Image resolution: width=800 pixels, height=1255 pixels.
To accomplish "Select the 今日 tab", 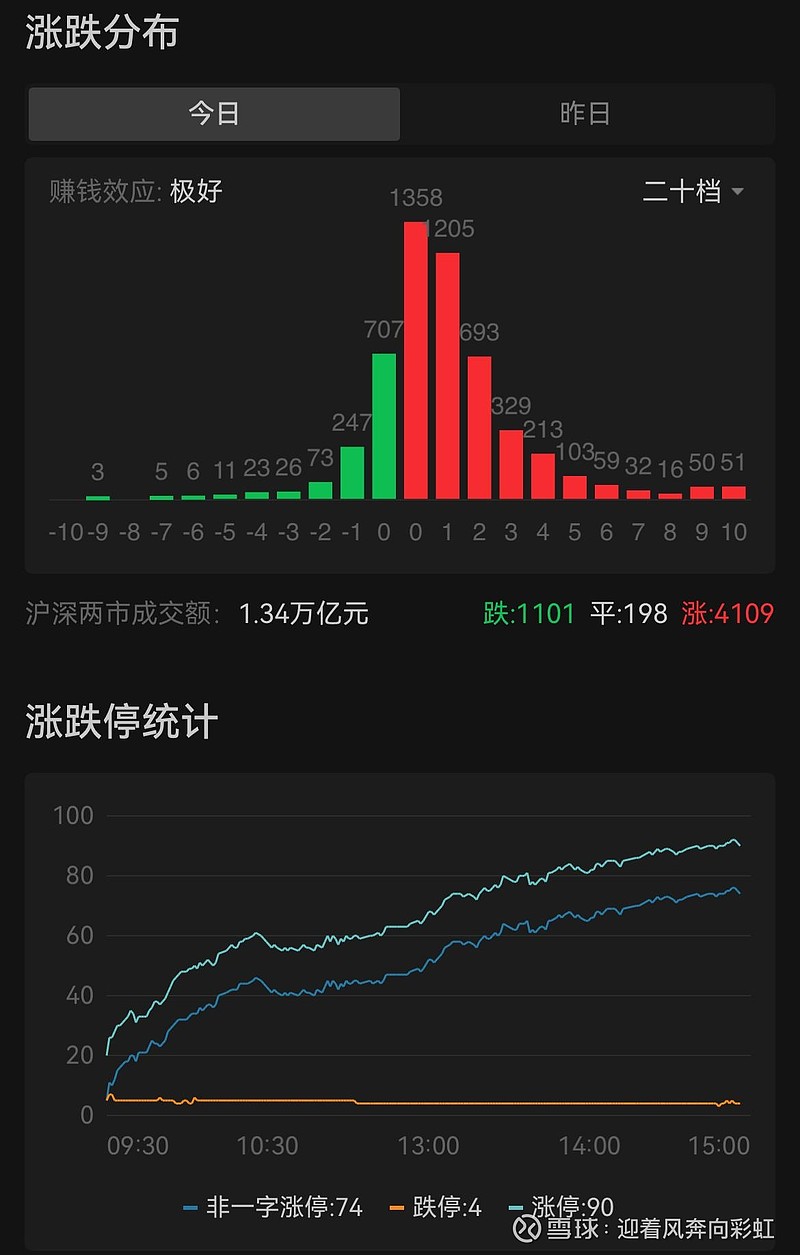I will point(213,114).
